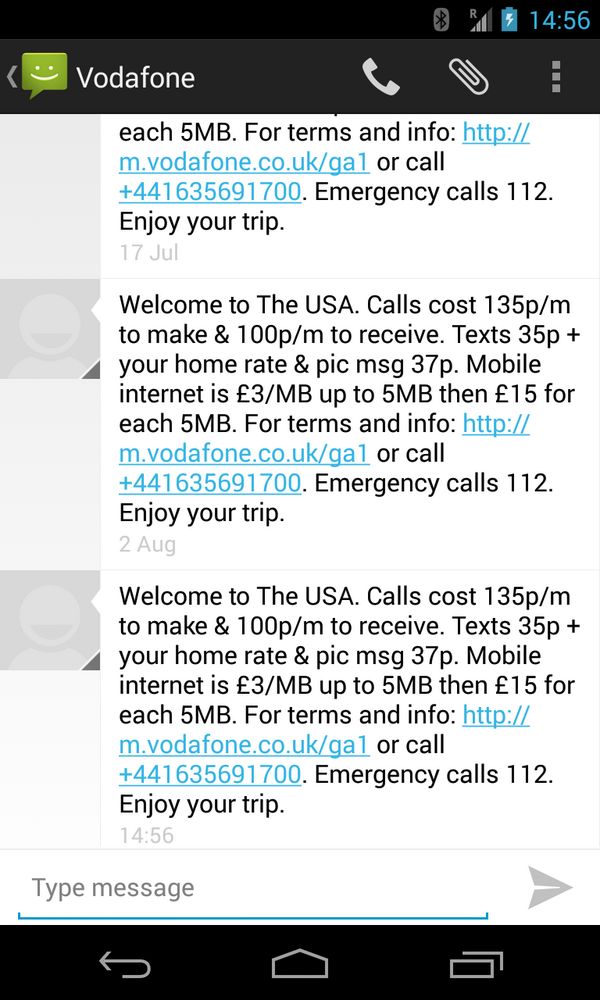
Task: Tap +441635691700 in the 17 Jul message
Action: (209, 191)
